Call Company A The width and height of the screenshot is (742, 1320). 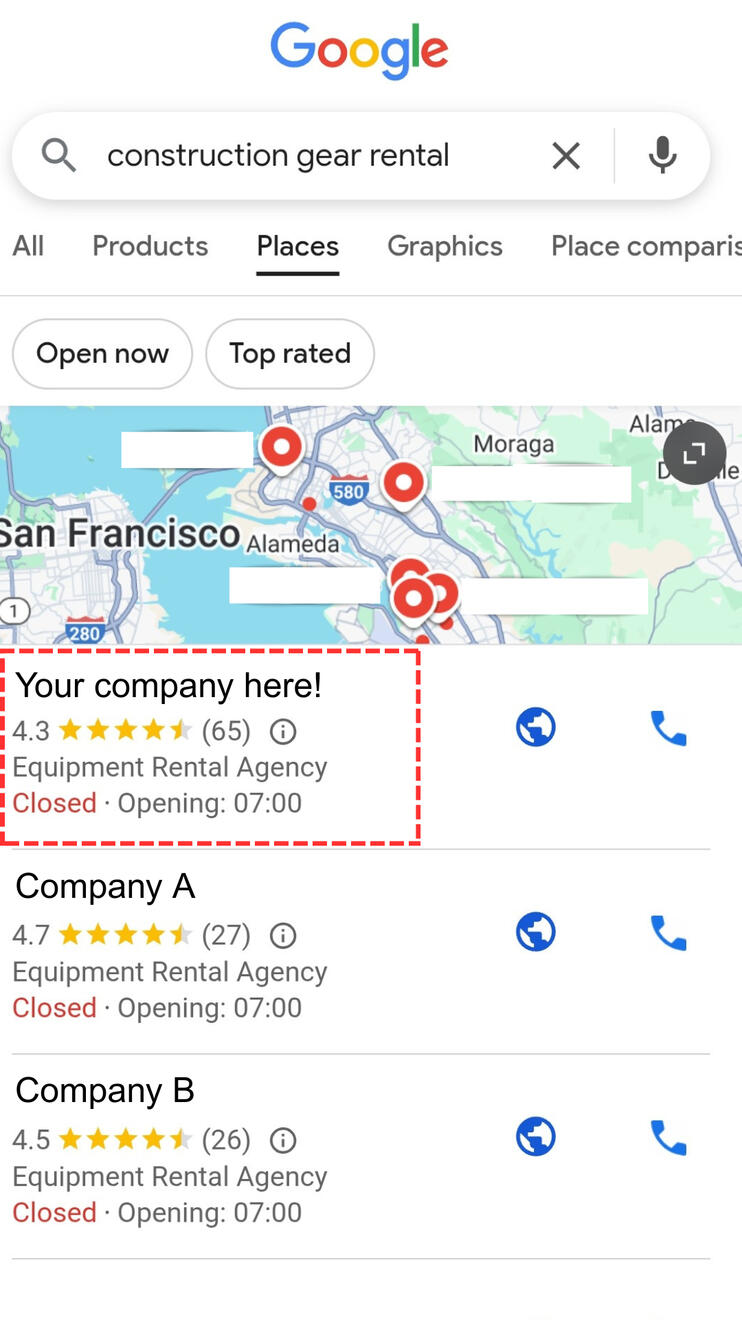click(x=668, y=933)
